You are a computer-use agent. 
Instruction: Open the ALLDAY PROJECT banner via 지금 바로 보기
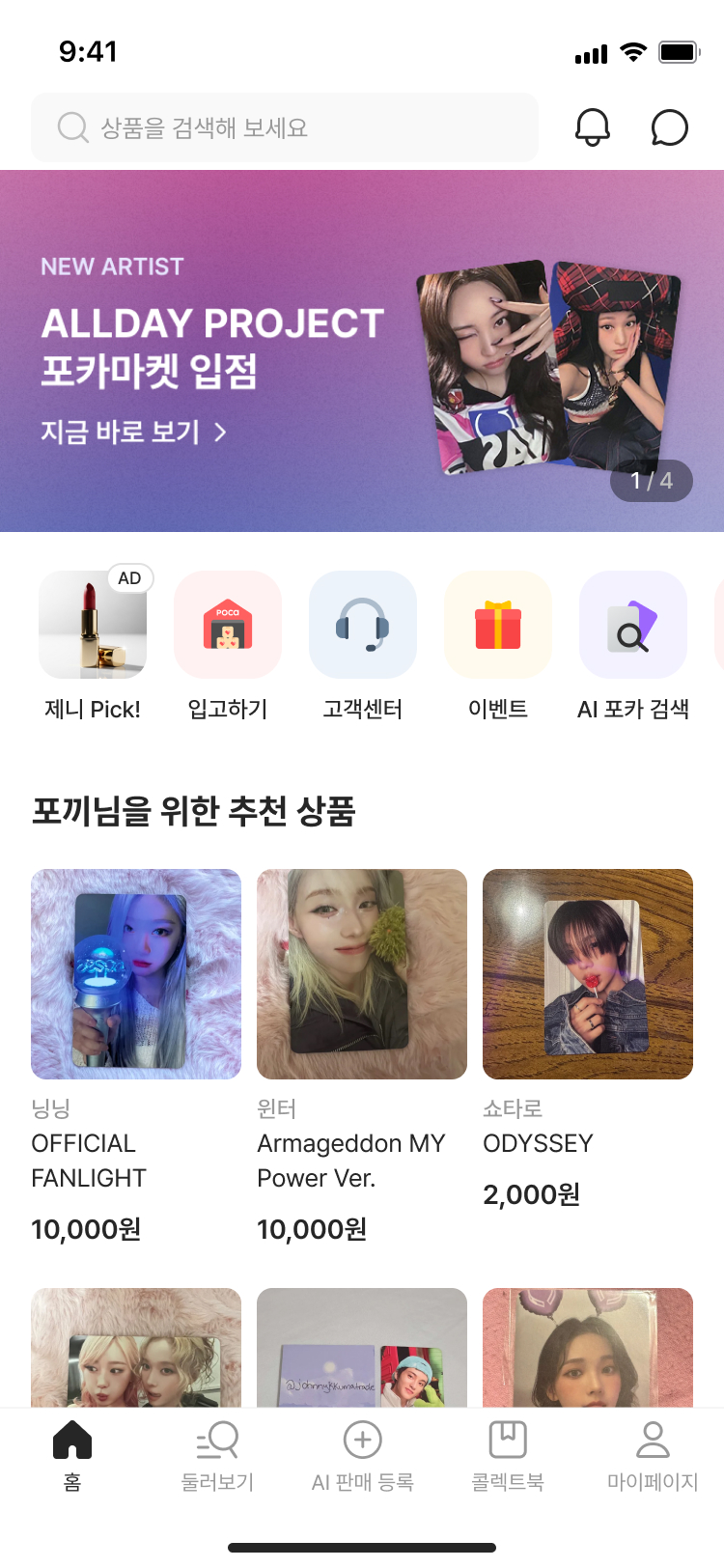pyautogui.click(x=133, y=432)
